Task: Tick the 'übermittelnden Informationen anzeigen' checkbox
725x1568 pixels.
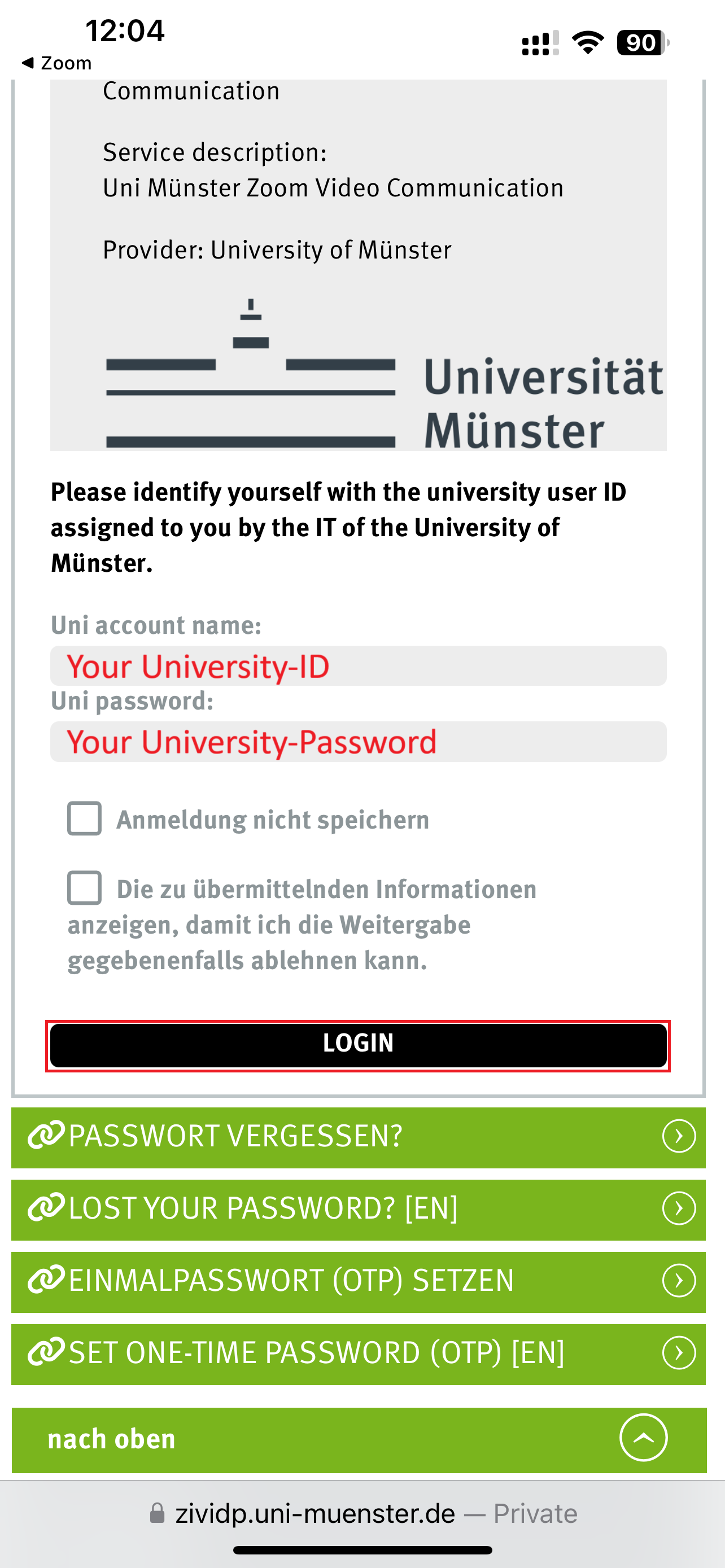Action: point(84,887)
